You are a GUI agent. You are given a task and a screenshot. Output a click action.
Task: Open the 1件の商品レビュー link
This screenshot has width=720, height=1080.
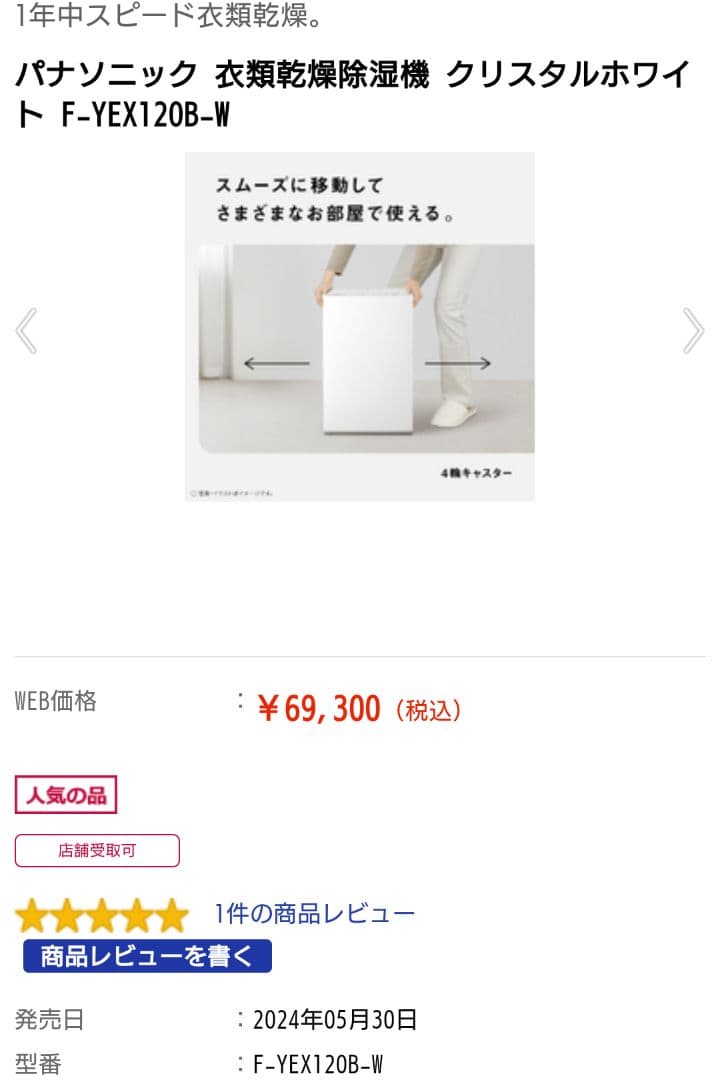(312, 912)
